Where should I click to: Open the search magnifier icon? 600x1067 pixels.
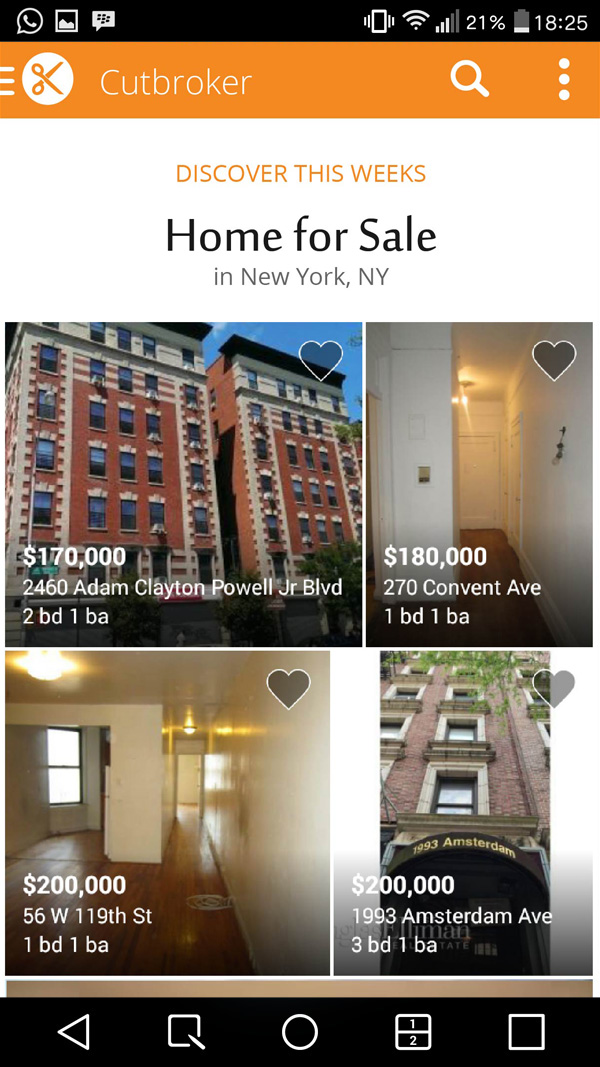tap(469, 79)
